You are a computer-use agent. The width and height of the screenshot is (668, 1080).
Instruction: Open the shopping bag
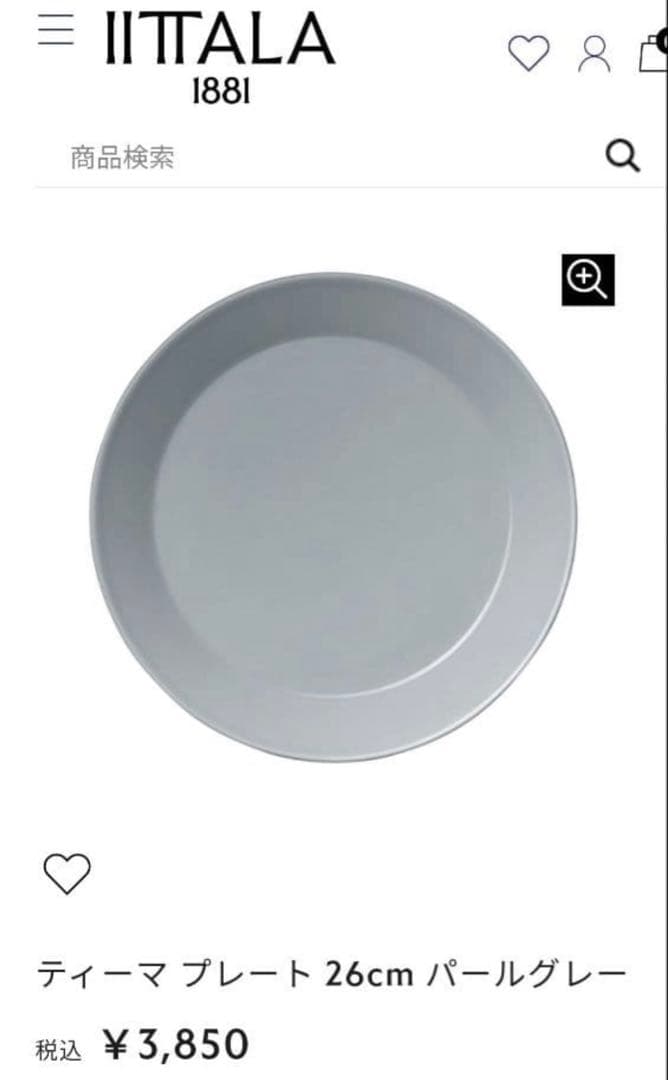654,52
